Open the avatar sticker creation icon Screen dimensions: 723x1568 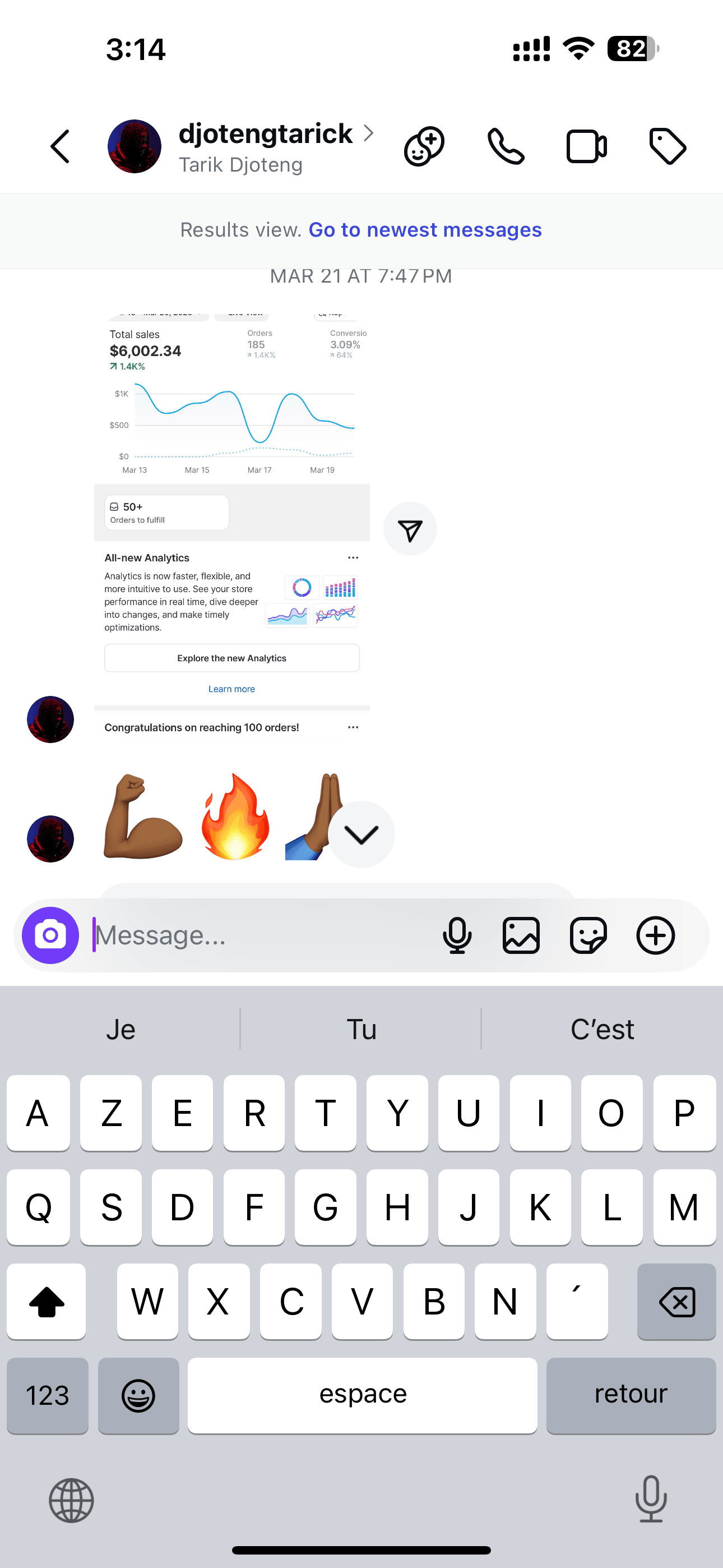click(x=424, y=147)
